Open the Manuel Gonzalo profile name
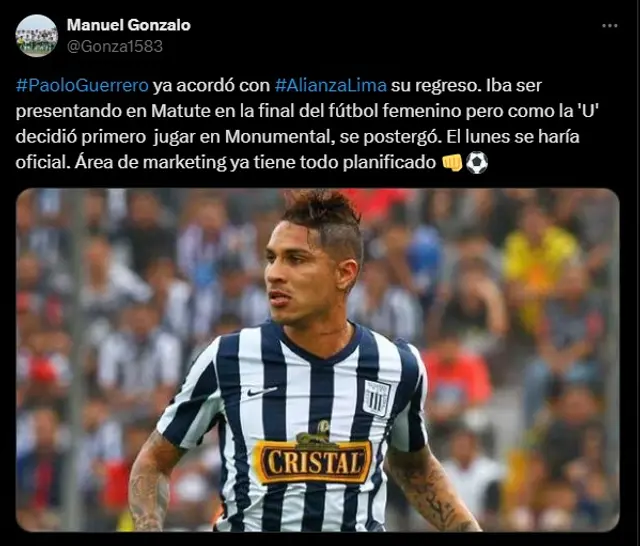640x546 pixels. point(128,25)
